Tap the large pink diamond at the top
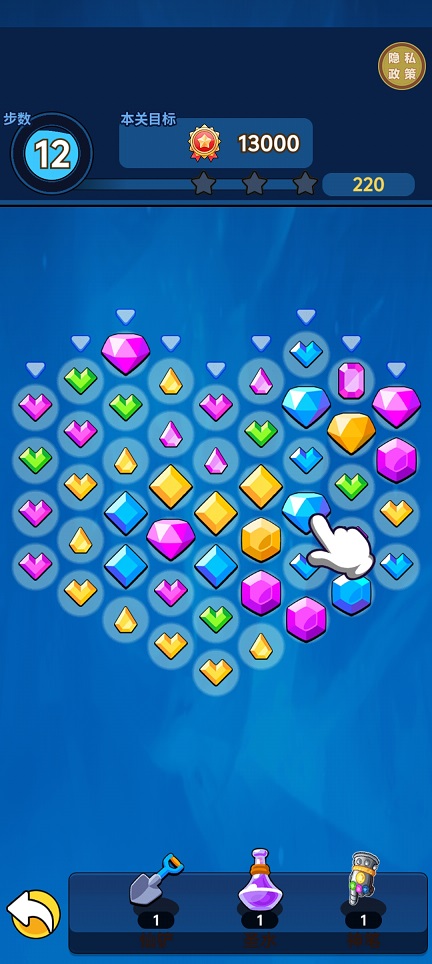 (x=125, y=353)
